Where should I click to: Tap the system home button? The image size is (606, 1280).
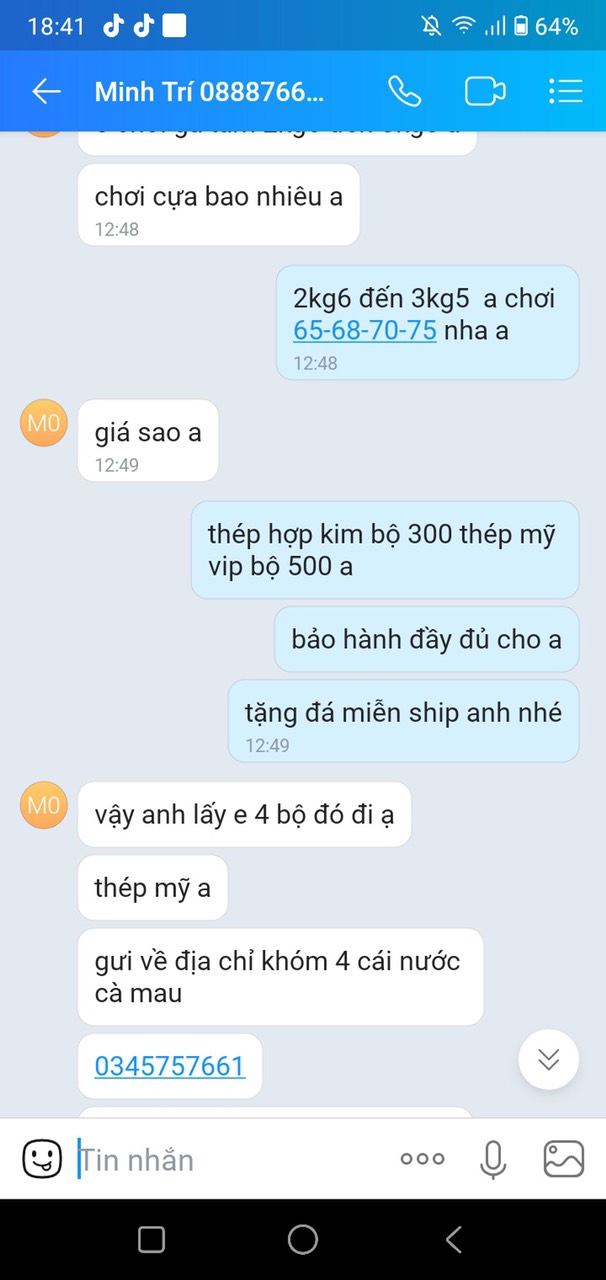click(303, 1240)
